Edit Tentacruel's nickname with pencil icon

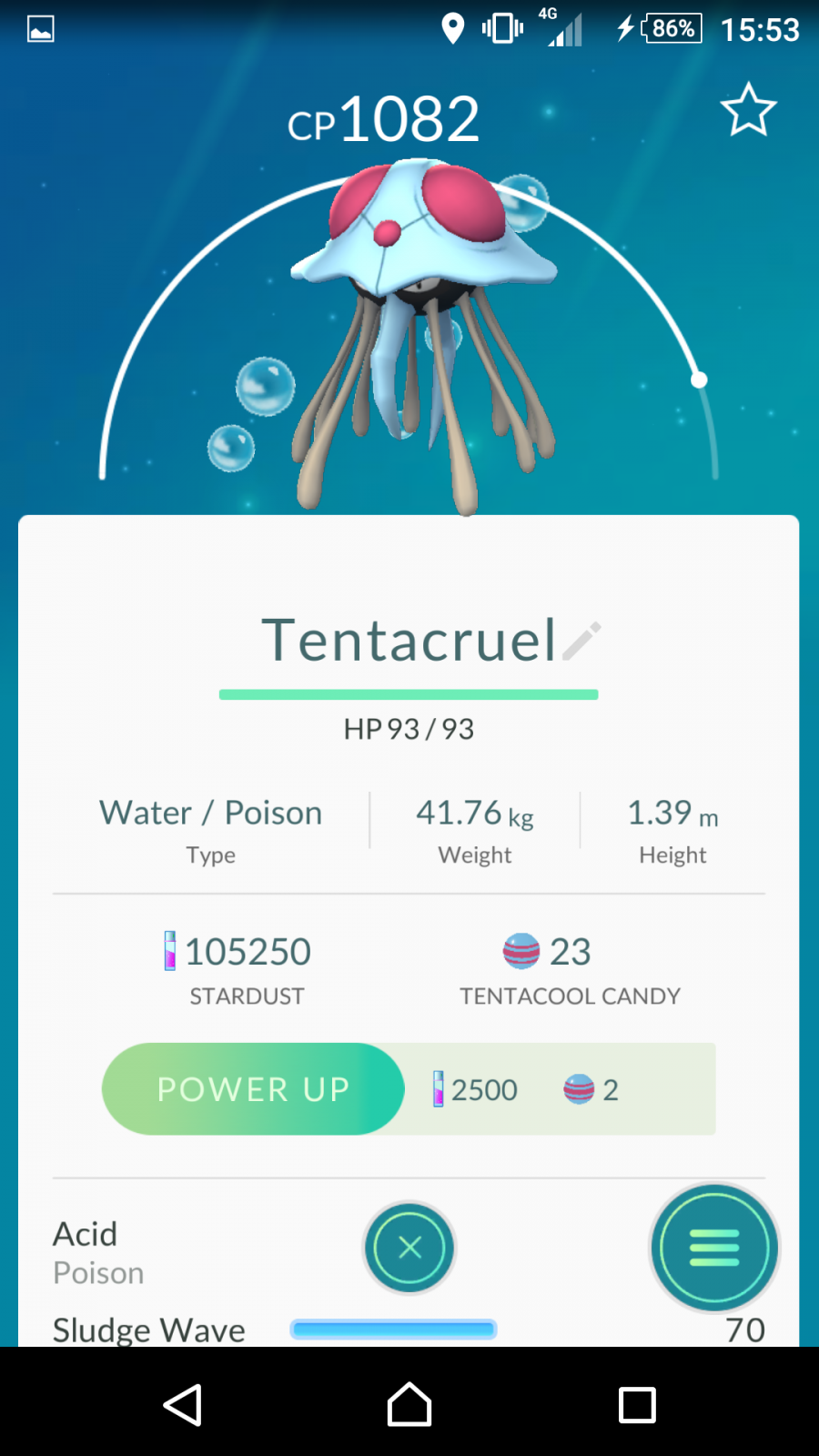pyautogui.click(x=581, y=641)
